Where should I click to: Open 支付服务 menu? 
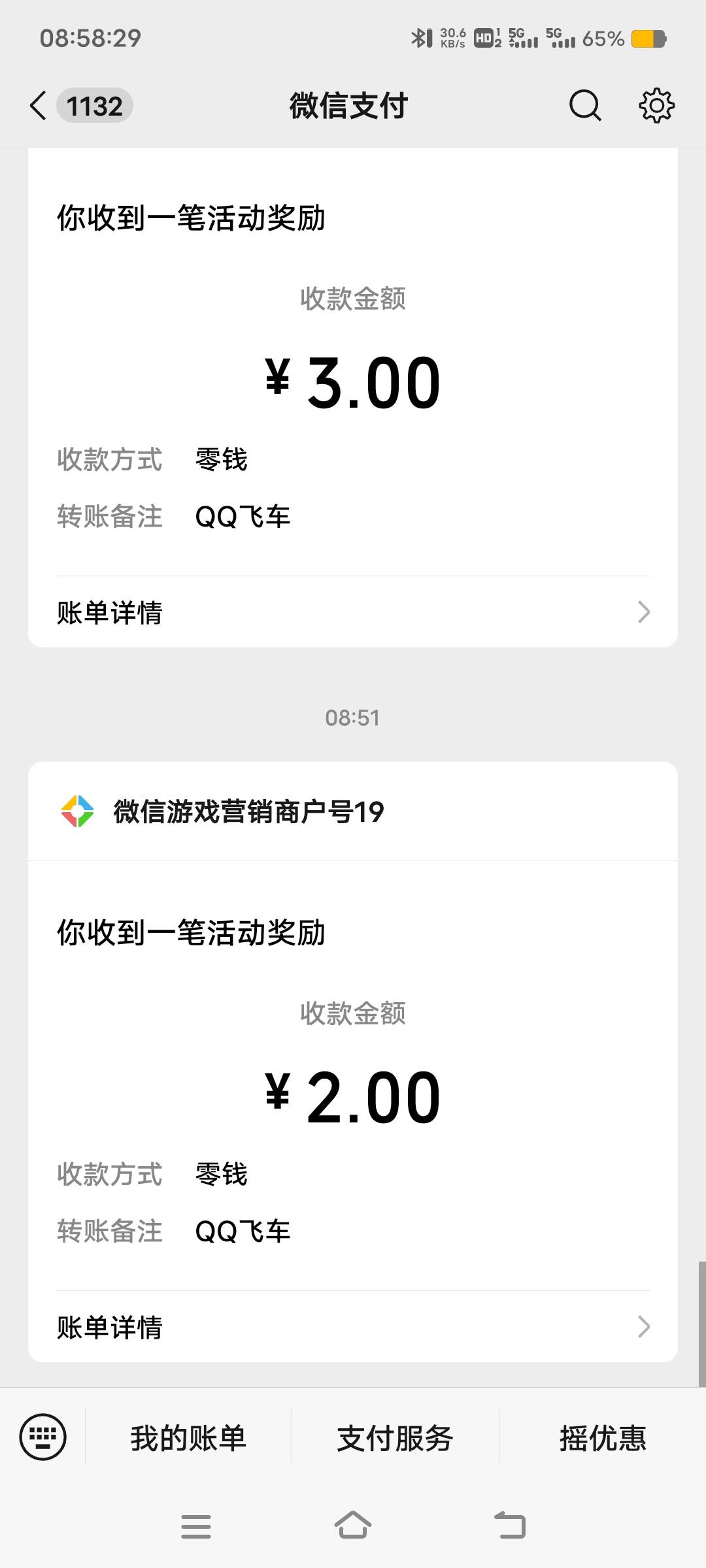[395, 1438]
